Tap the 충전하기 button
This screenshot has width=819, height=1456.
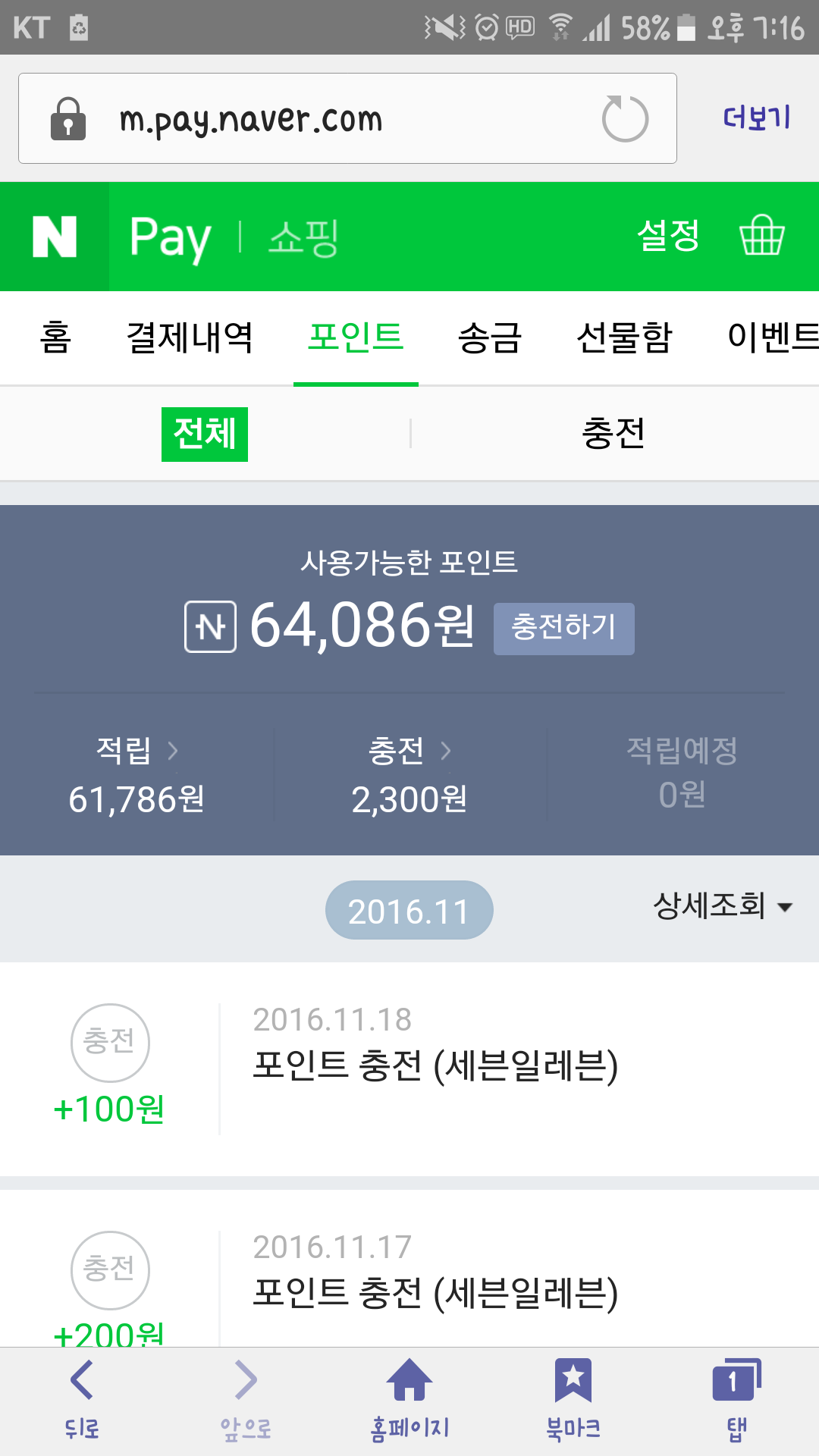coord(563,628)
